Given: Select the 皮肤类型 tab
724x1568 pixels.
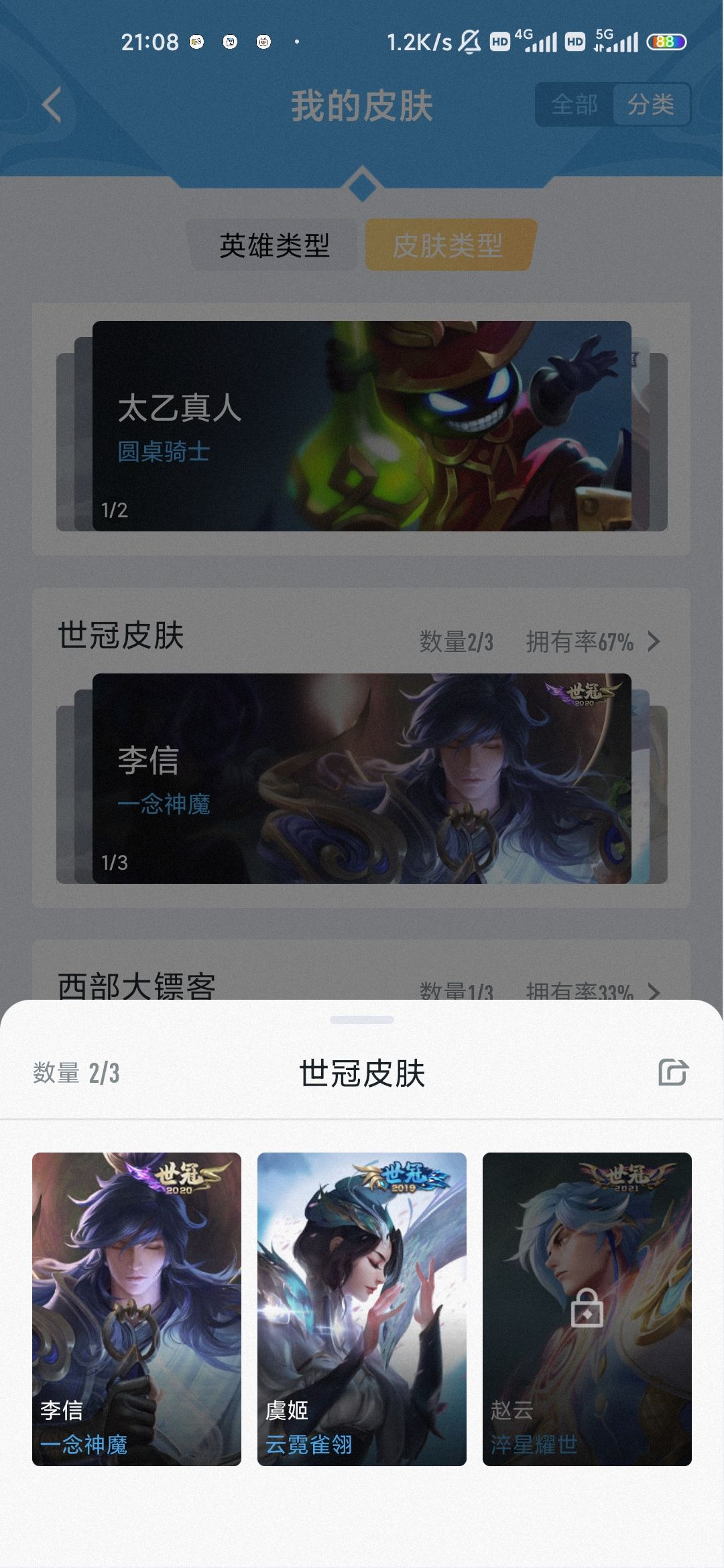Looking at the screenshot, I should pyautogui.click(x=450, y=246).
